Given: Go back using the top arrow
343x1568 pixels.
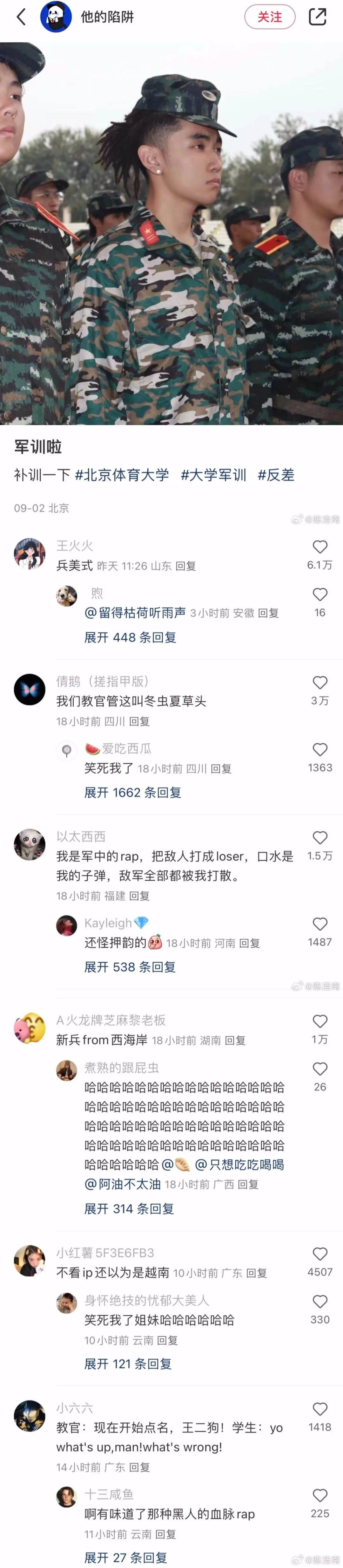Looking at the screenshot, I should click(21, 17).
